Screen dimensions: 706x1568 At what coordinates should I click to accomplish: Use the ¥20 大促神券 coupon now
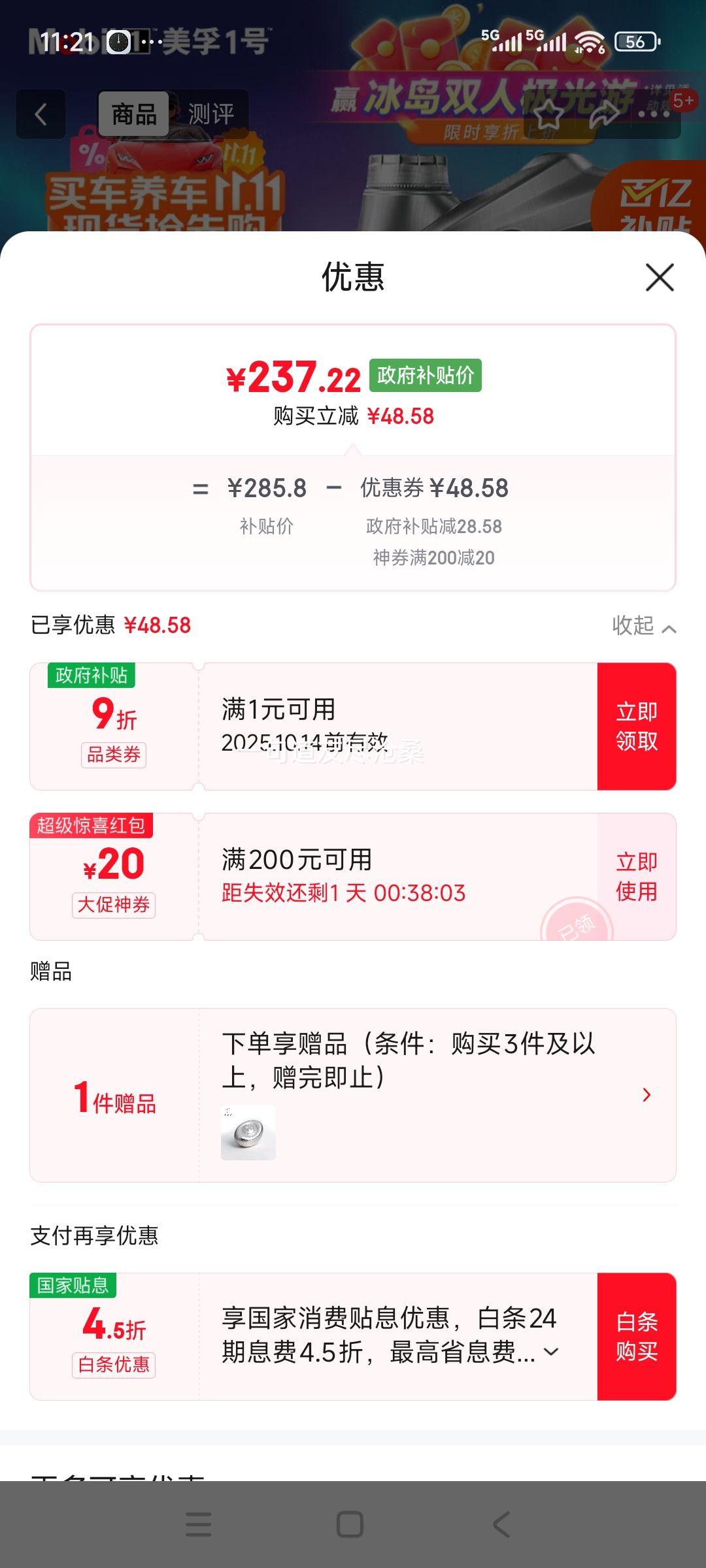(636, 877)
